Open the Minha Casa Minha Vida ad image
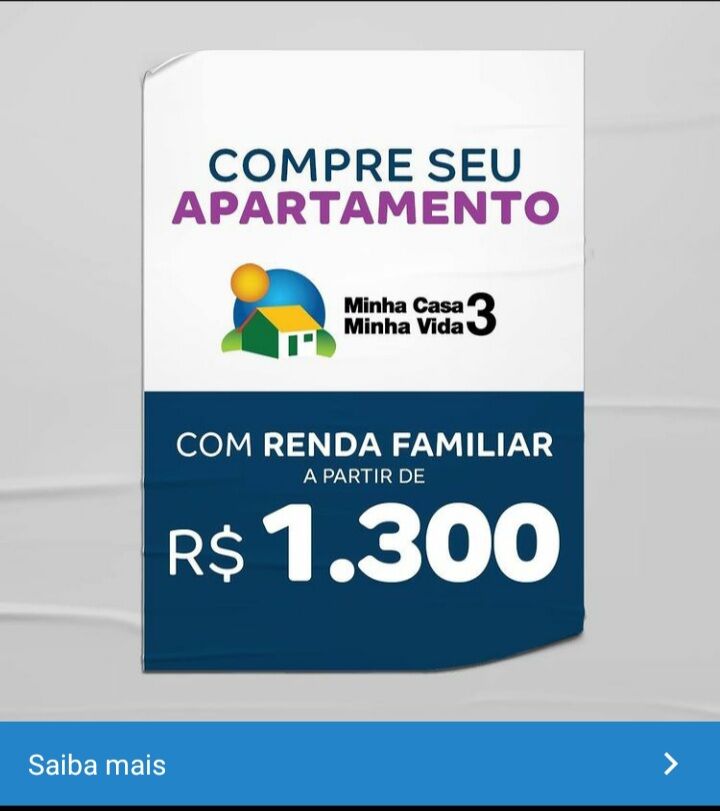Image resolution: width=720 pixels, height=811 pixels. point(362,360)
